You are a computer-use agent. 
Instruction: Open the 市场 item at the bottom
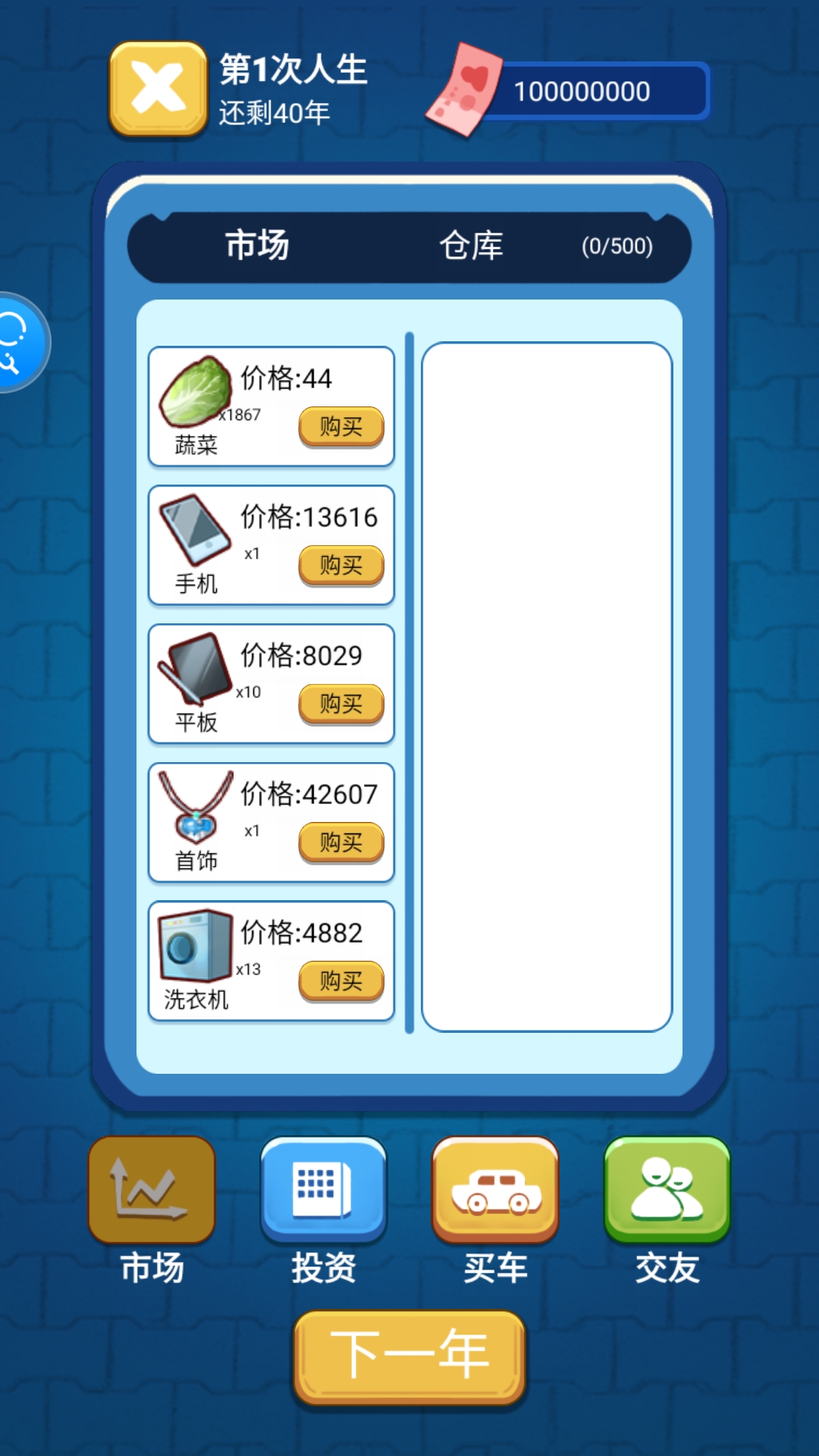pyautogui.click(x=152, y=1191)
